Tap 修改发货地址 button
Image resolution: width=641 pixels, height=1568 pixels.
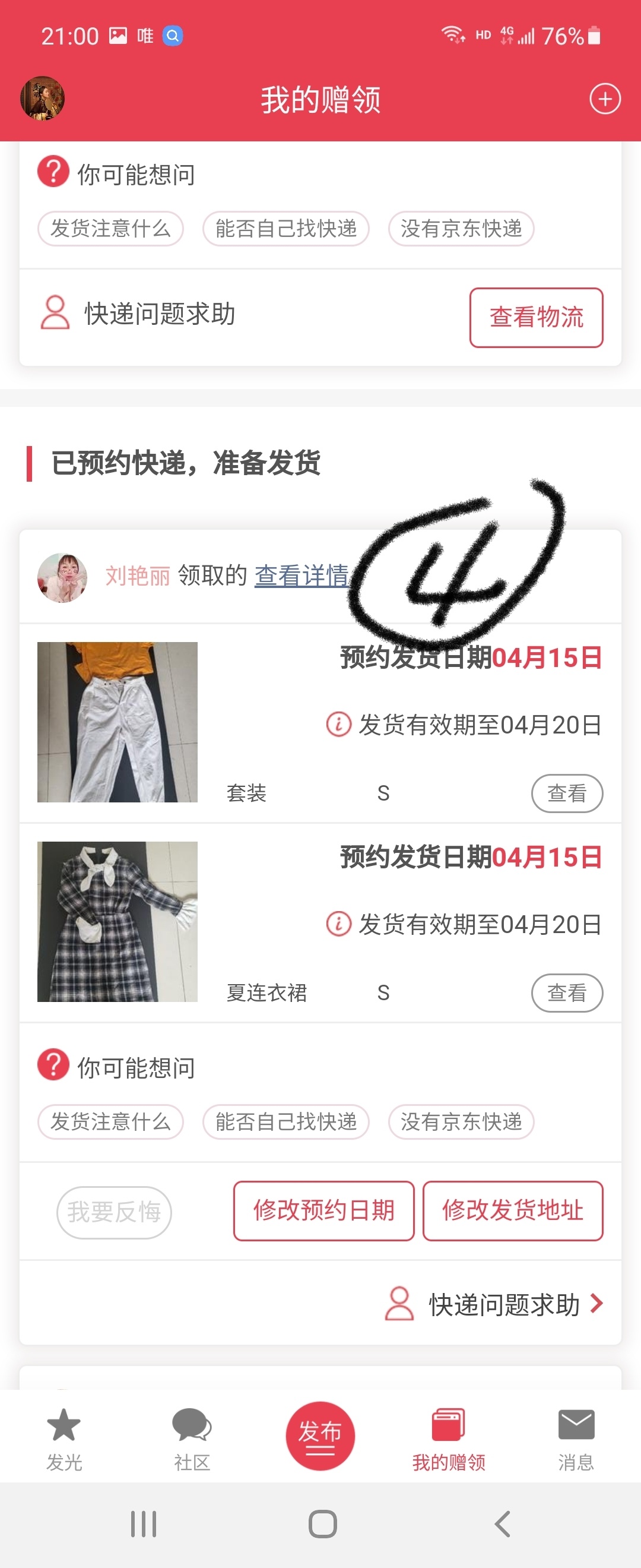tap(513, 1210)
